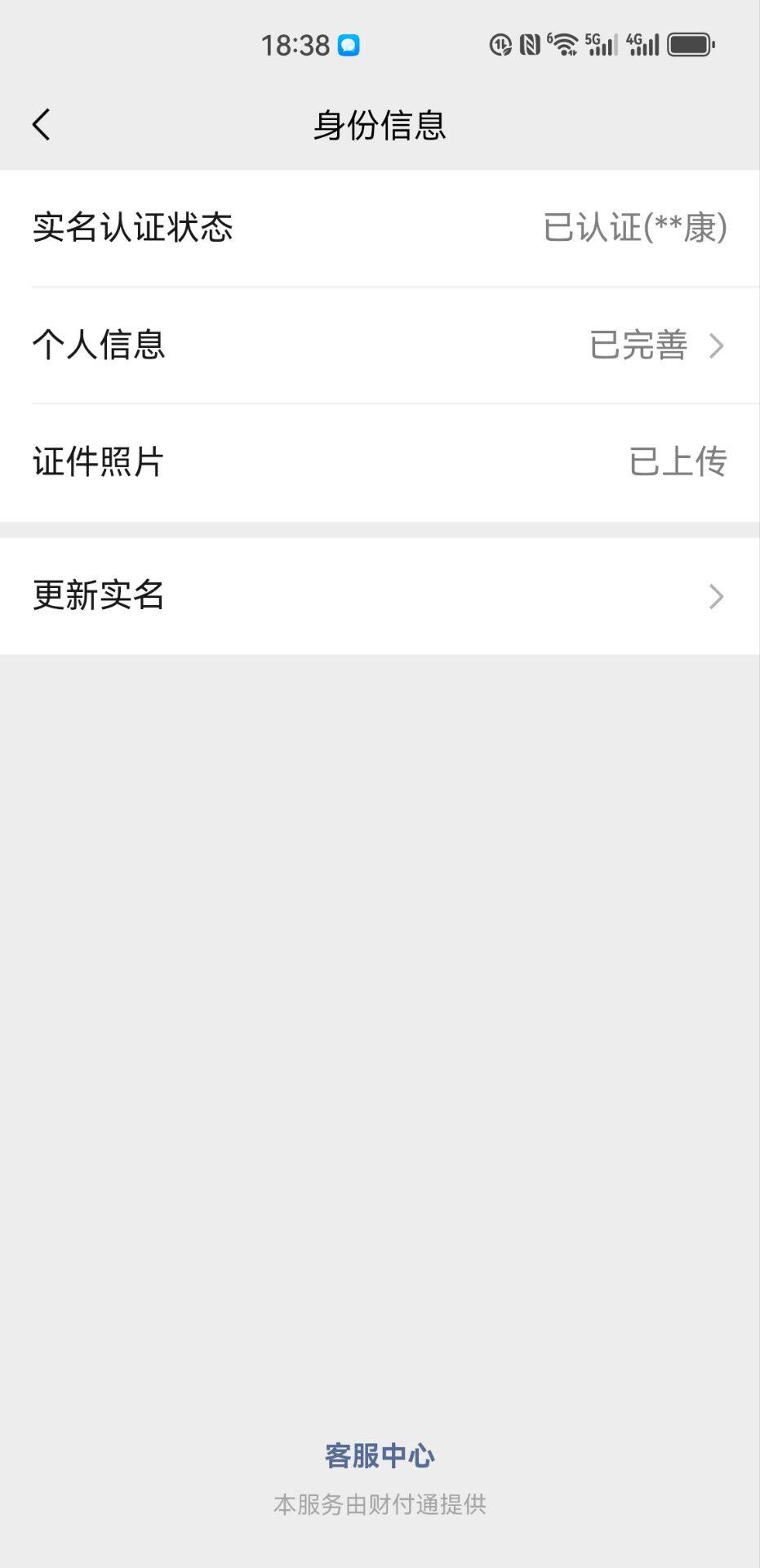Tap the WiFi 6 signal icon

tap(566, 45)
